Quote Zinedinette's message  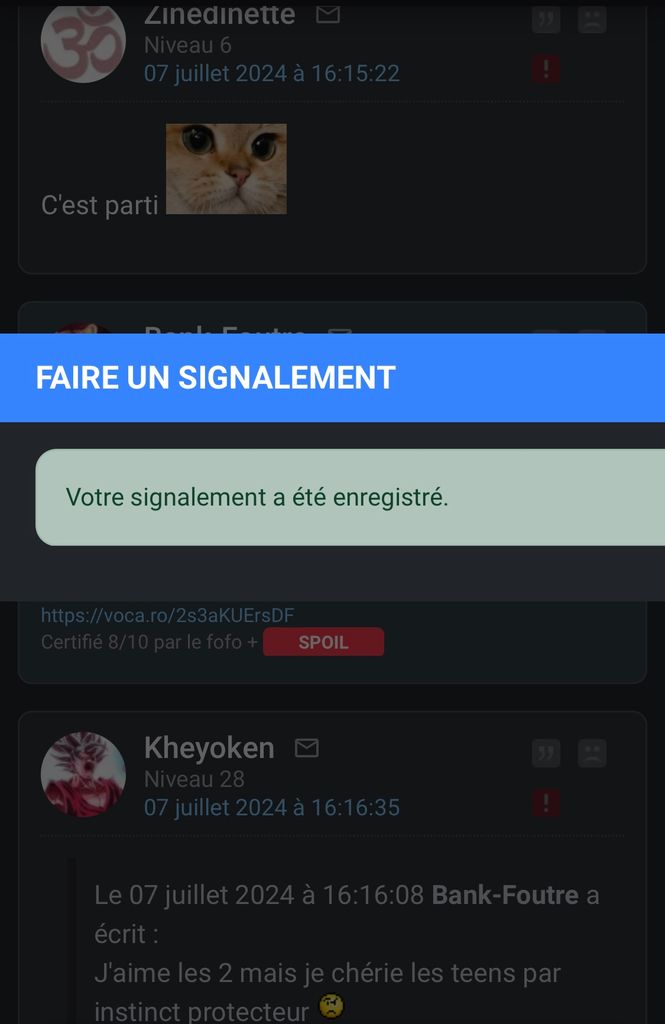546,19
